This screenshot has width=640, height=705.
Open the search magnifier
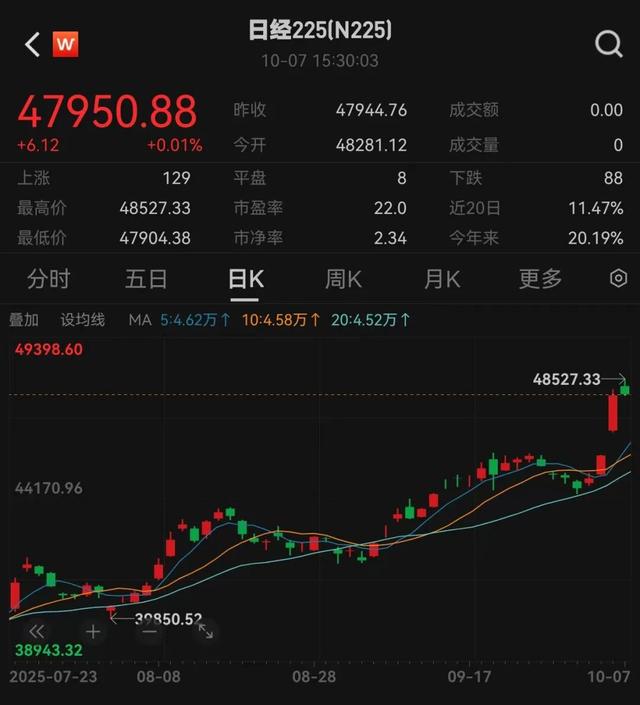pyautogui.click(x=608, y=44)
